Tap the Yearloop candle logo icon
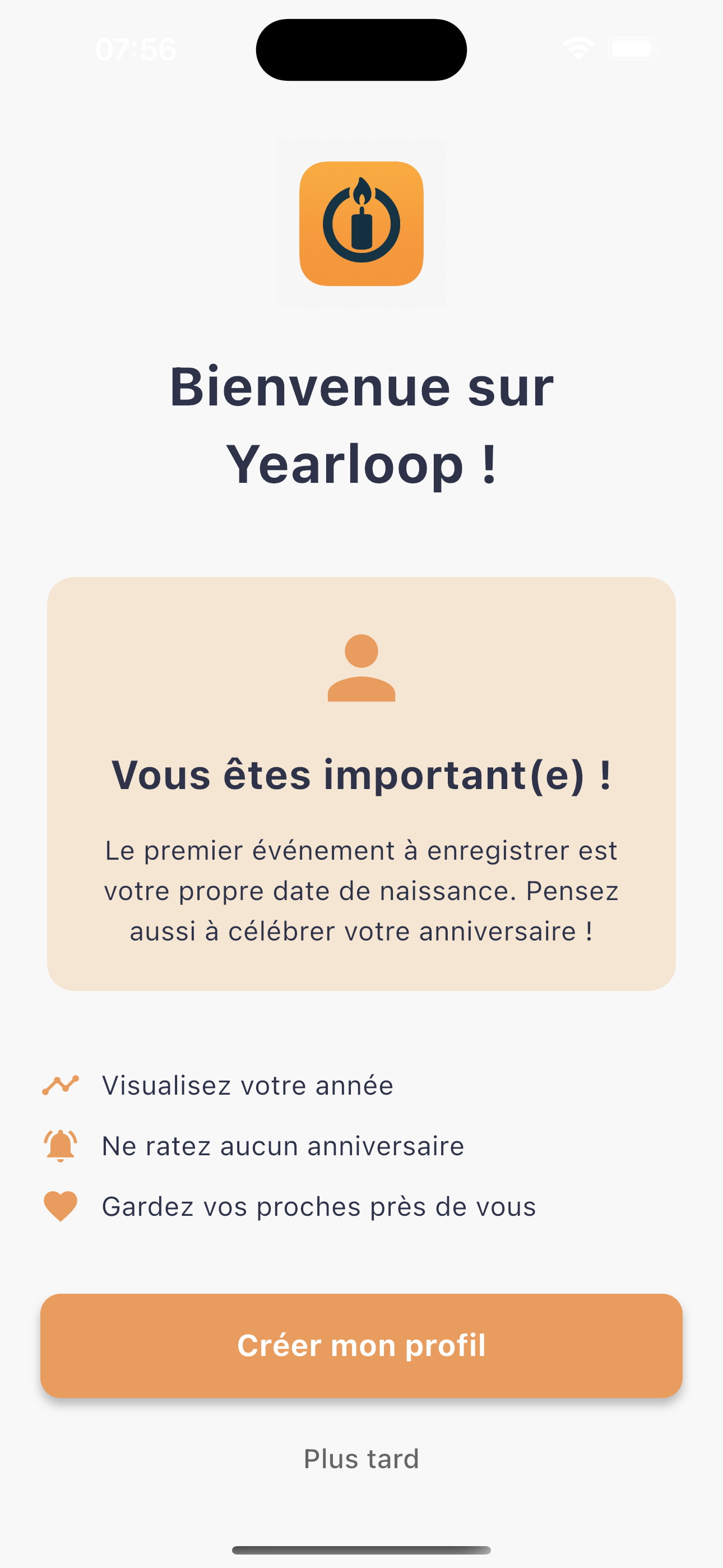Screen dimensions: 723x1568 pos(361,223)
